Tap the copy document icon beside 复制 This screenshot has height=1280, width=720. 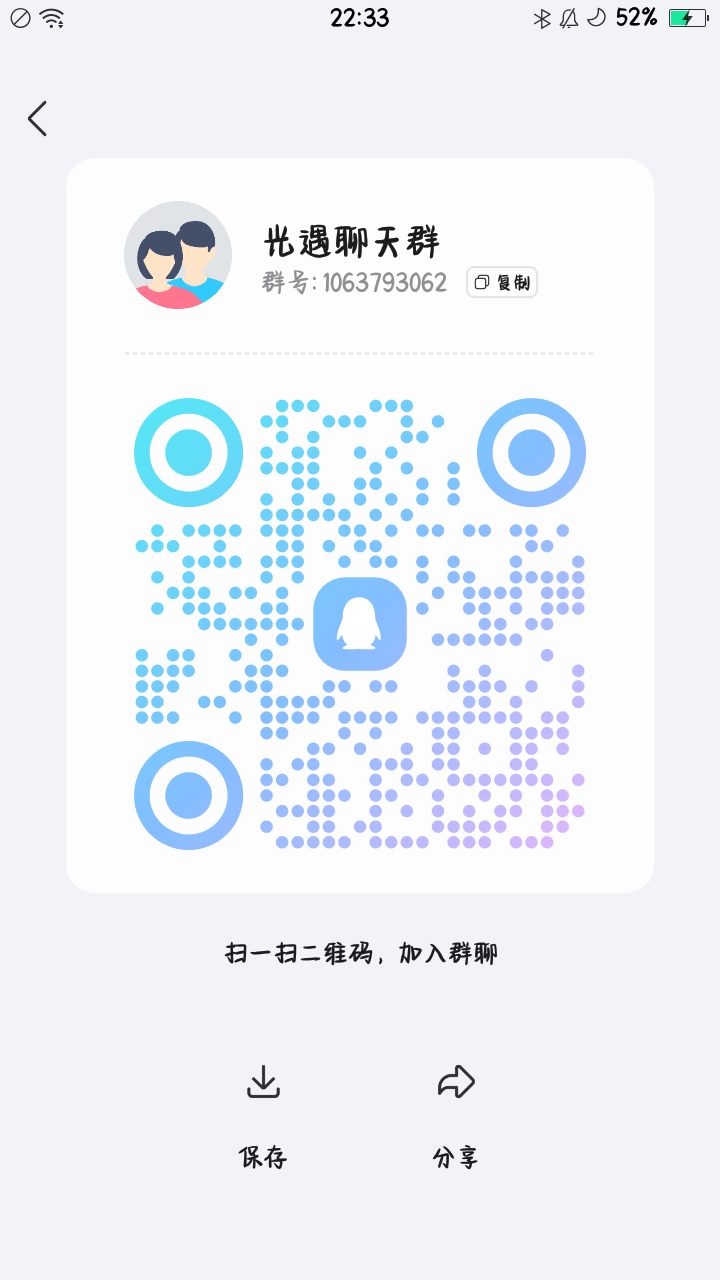(481, 282)
